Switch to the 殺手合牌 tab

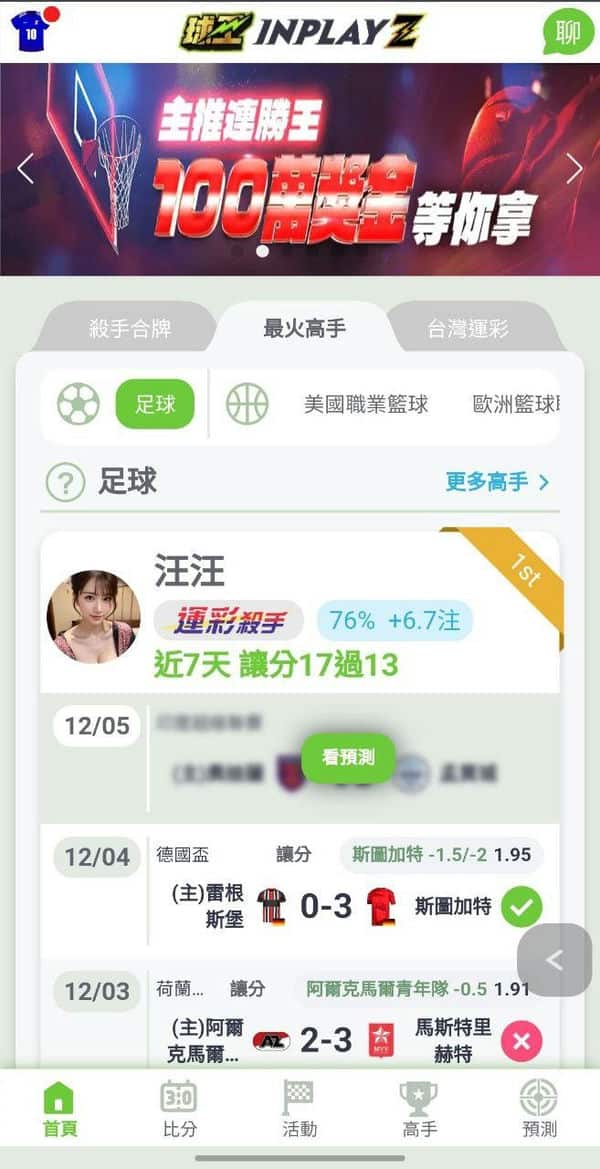tap(130, 329)
